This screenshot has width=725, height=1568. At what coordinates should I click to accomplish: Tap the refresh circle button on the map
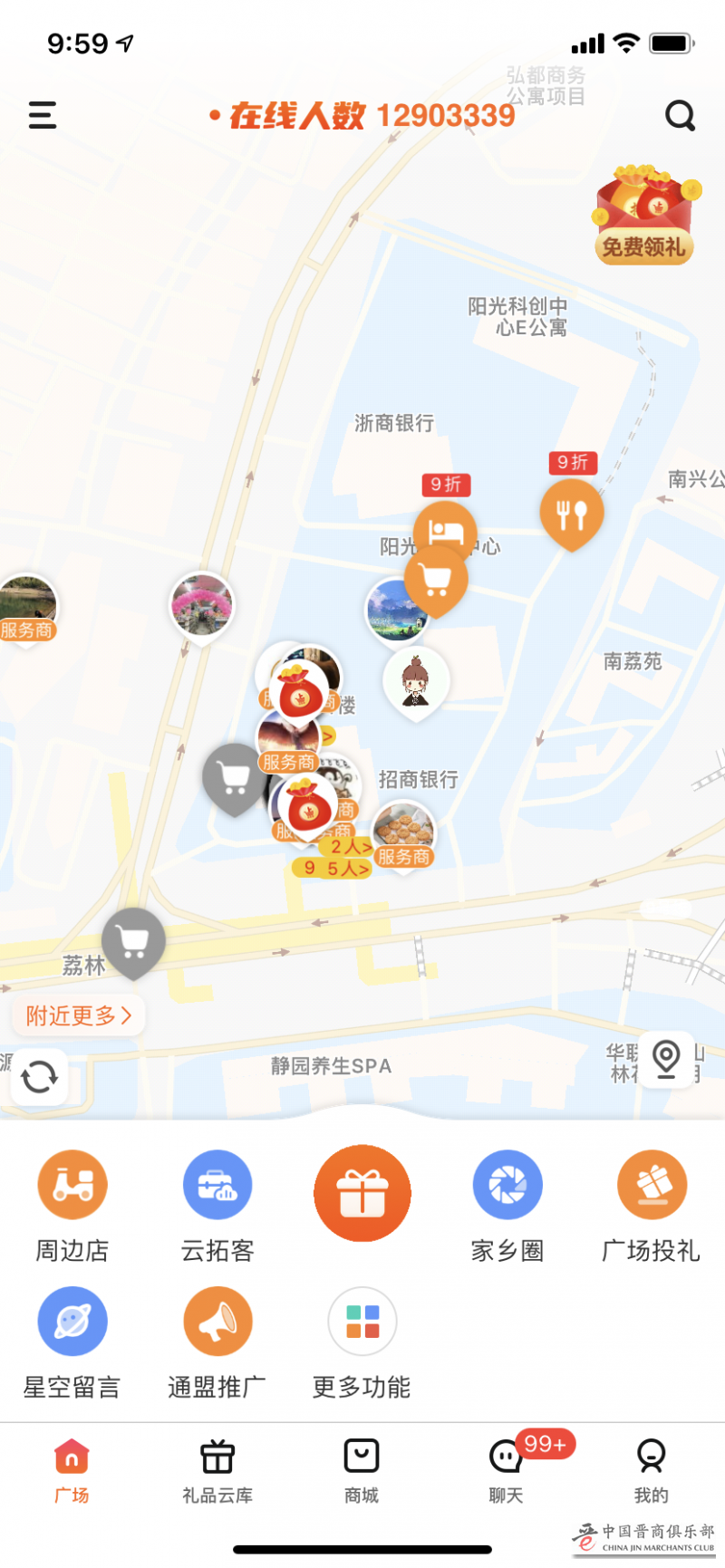click(40, 1077)
